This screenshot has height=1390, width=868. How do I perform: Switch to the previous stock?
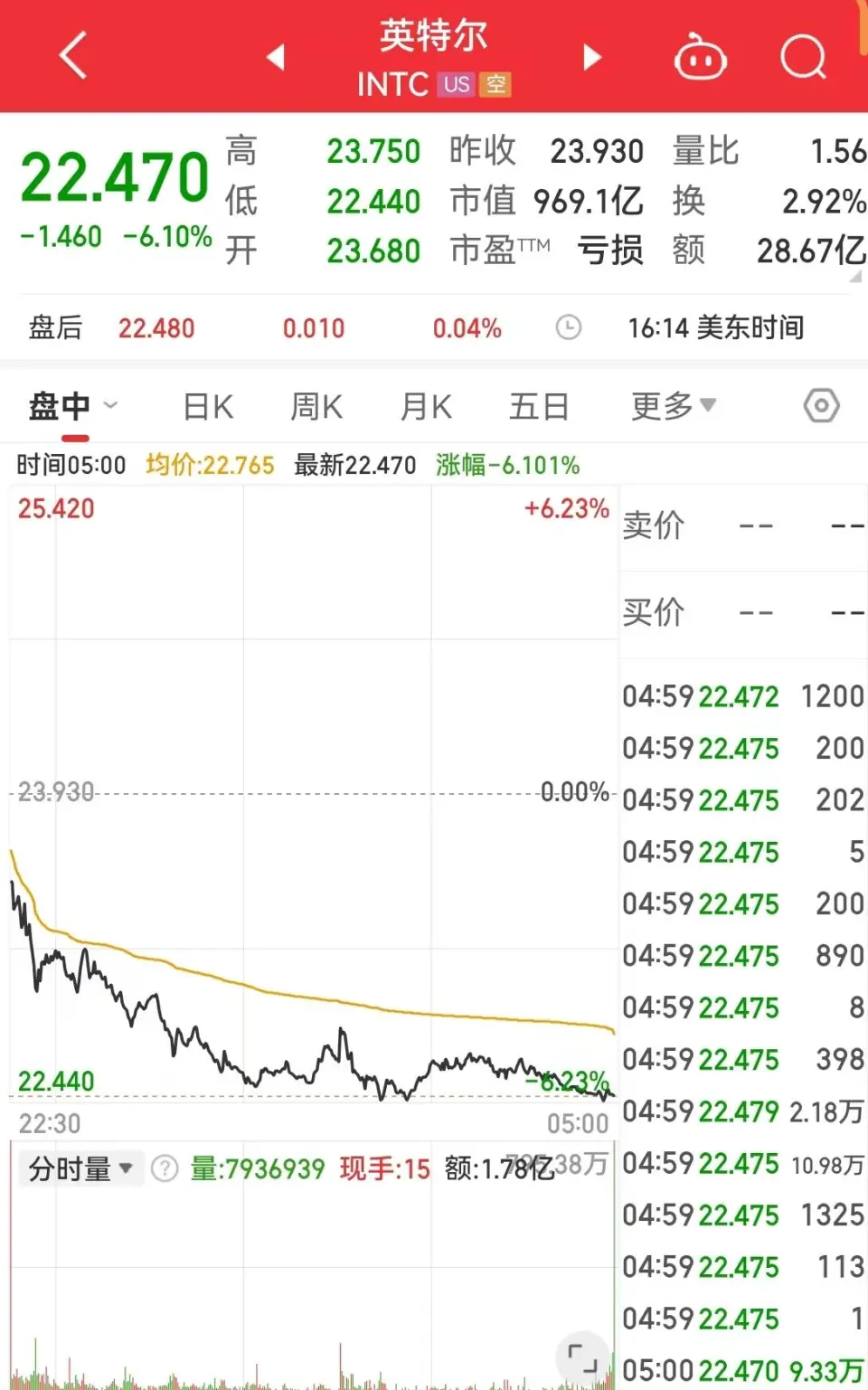pos(276,57)
